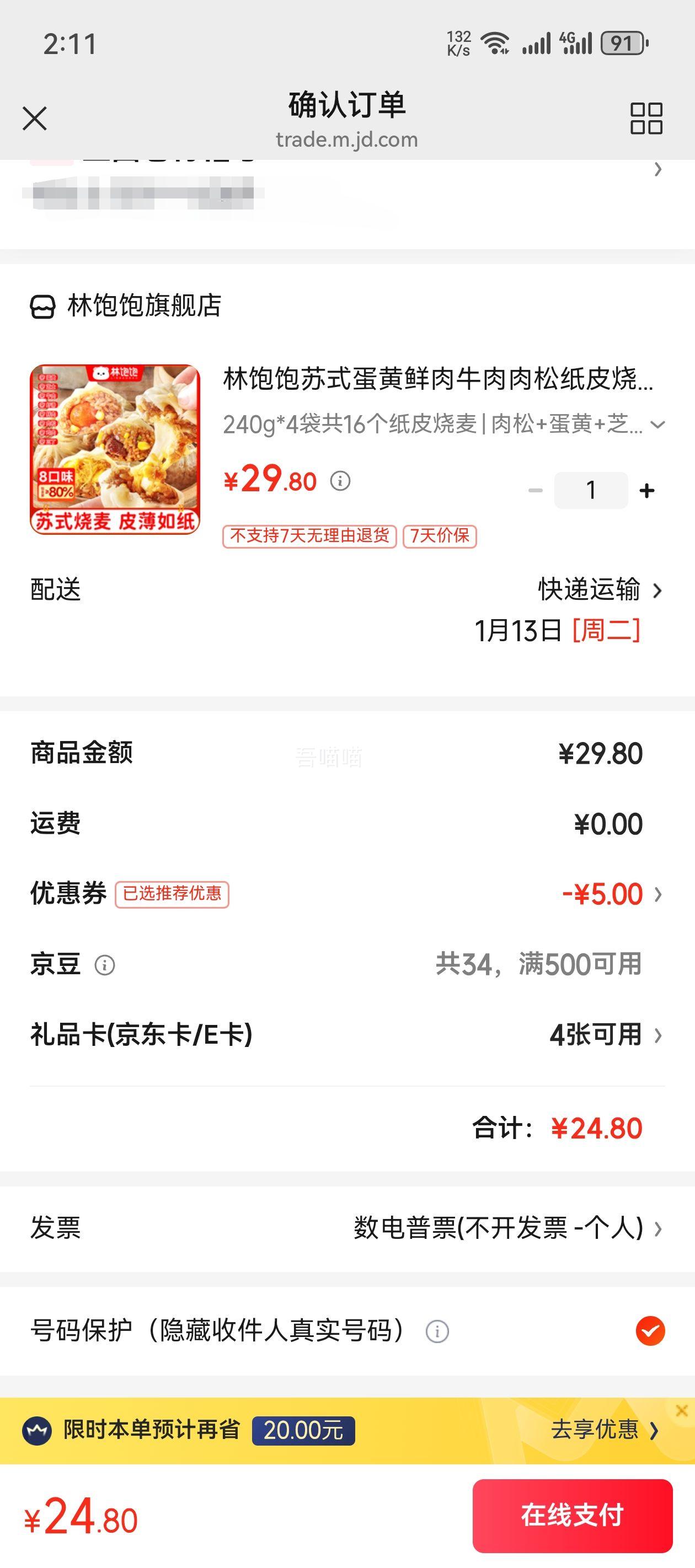Open 快递运输 delivery options

(x=589, y=589)
